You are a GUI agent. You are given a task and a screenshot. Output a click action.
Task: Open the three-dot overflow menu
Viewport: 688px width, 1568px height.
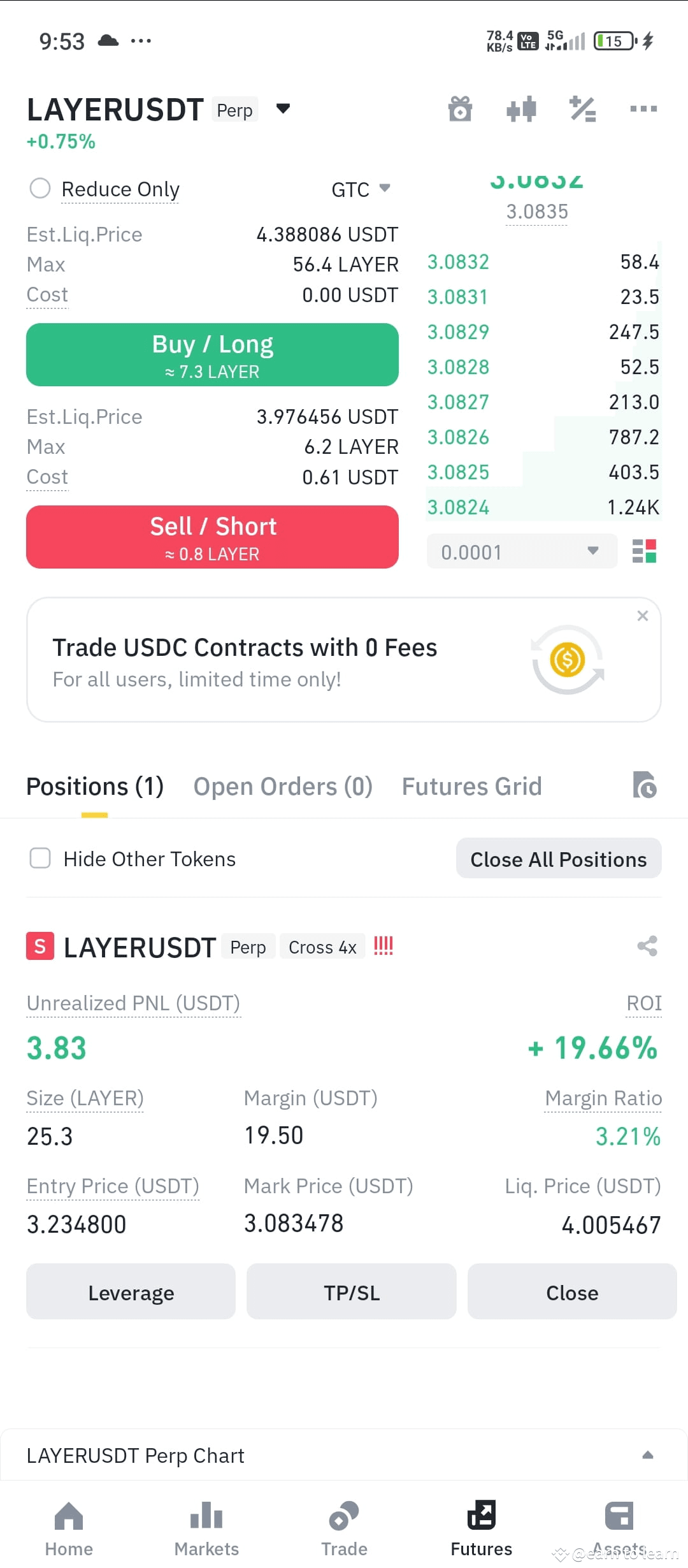click(x=643, y=109)
